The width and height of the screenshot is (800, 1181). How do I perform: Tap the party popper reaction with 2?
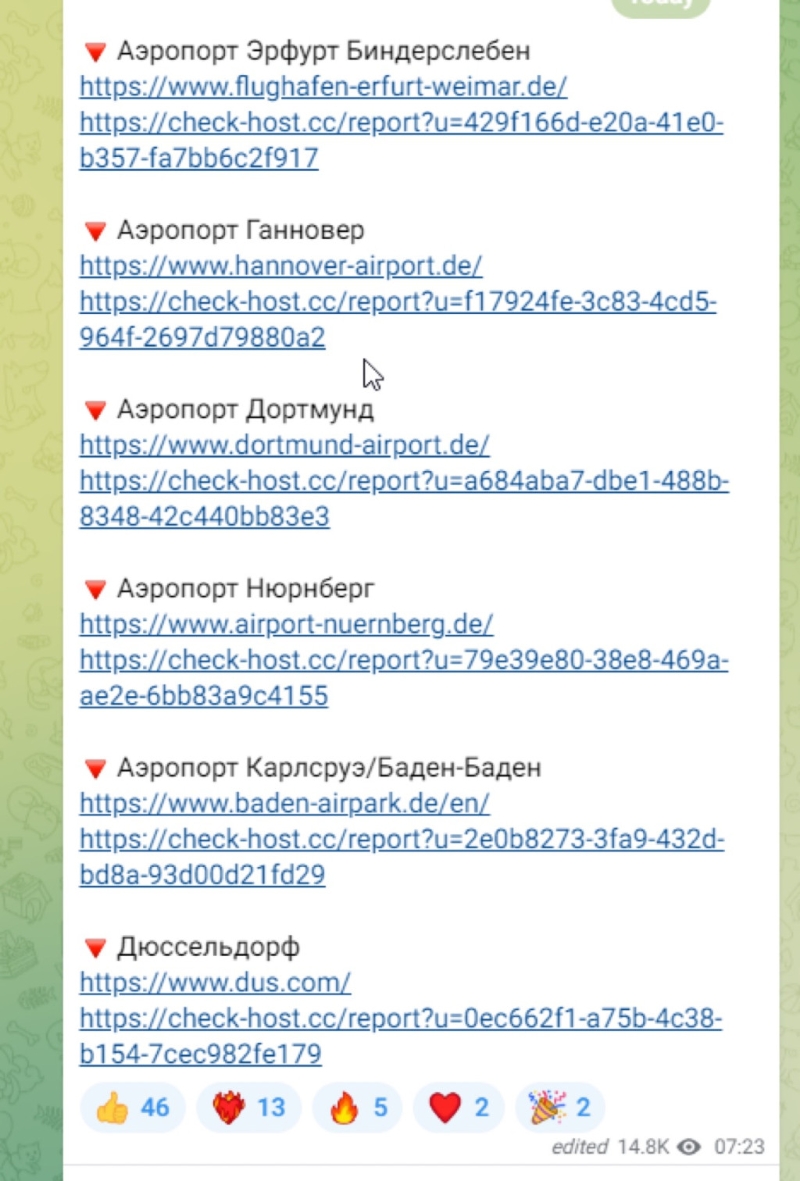coord(560,1108)
